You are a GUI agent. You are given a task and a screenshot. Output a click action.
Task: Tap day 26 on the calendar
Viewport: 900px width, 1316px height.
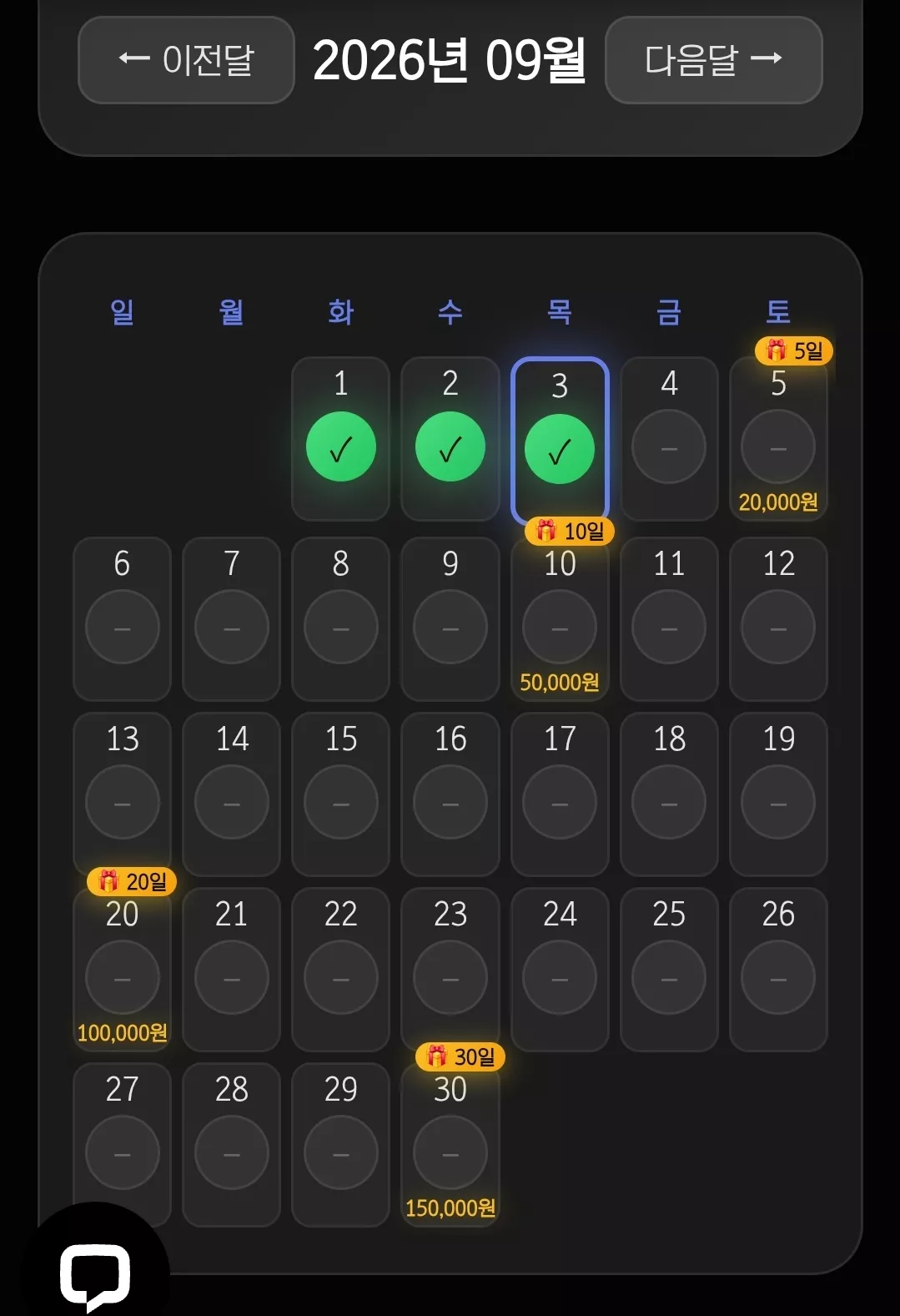click(x=778, y=970)
